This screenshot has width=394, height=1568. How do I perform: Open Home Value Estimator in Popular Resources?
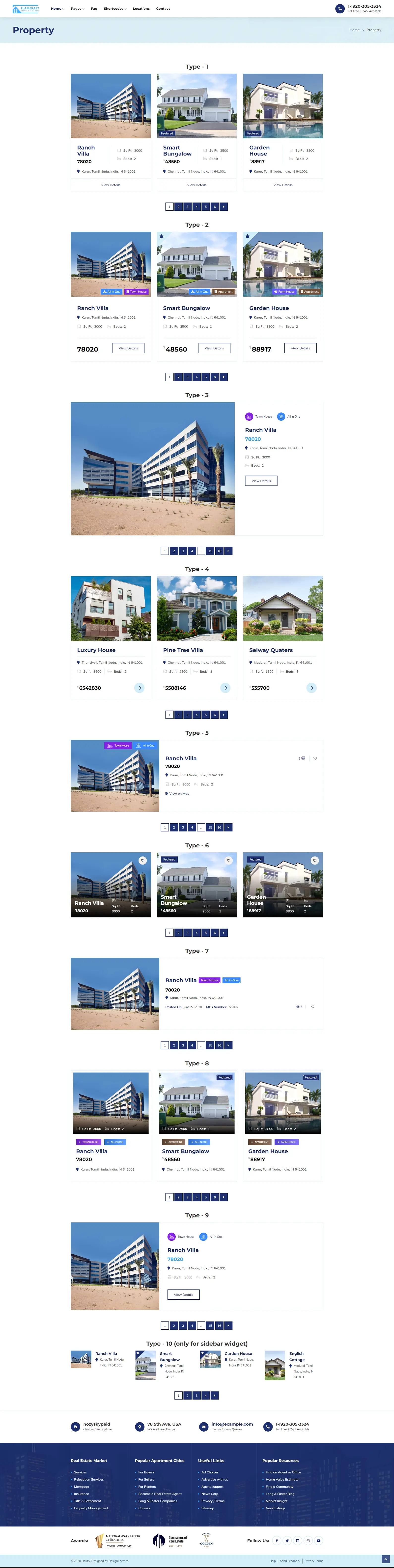[x=282, y=1480]
